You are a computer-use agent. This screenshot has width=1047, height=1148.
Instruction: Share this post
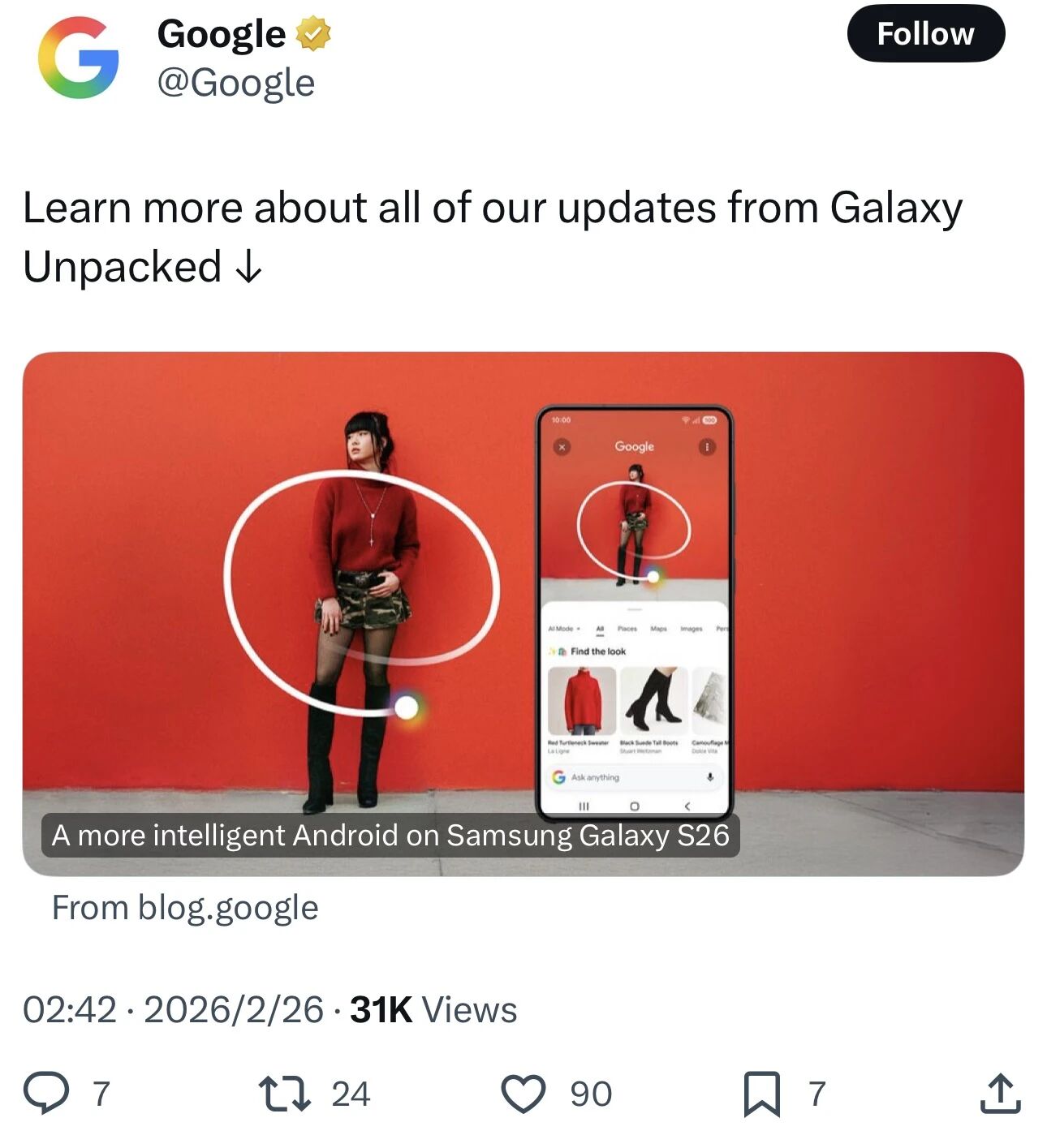(1000, 1093)
